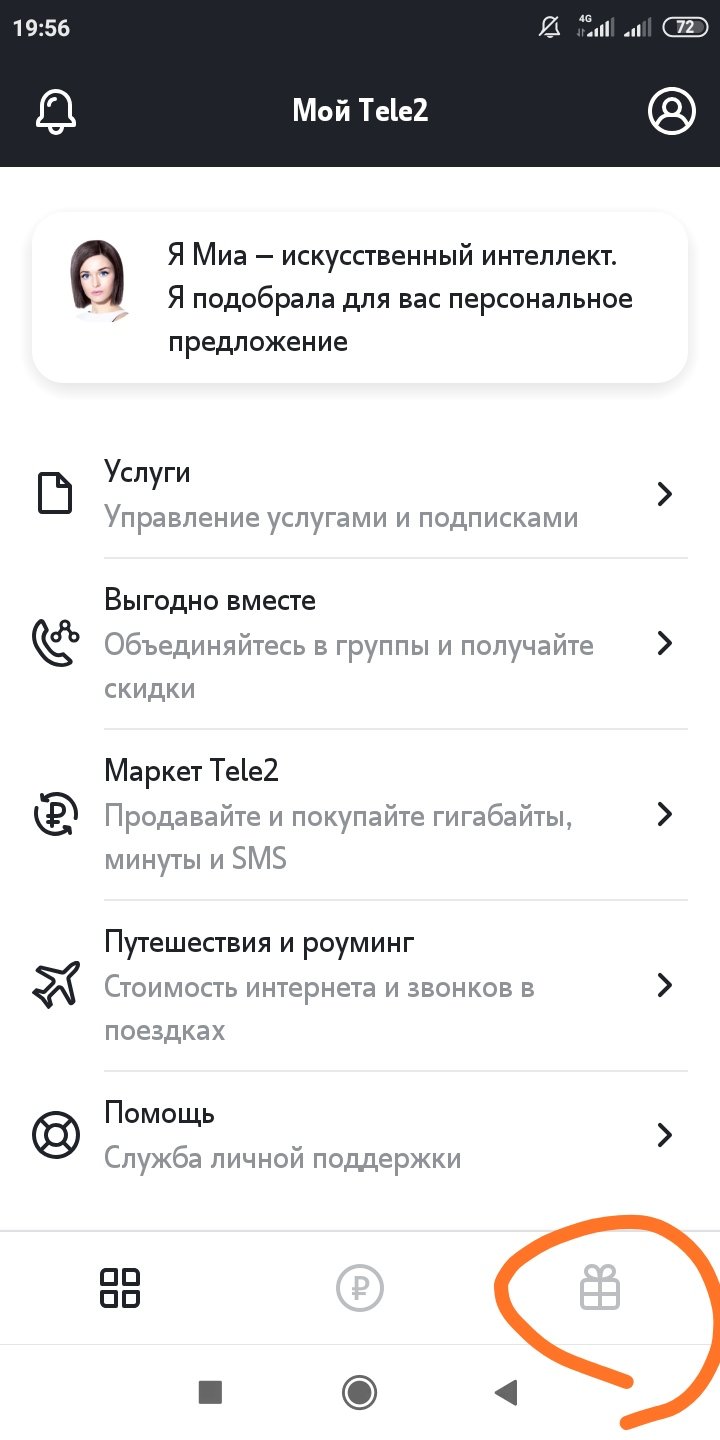This screenshot has width=720, height=1440.
Task: Tap the system home button
Action: tap(359, 1392)
